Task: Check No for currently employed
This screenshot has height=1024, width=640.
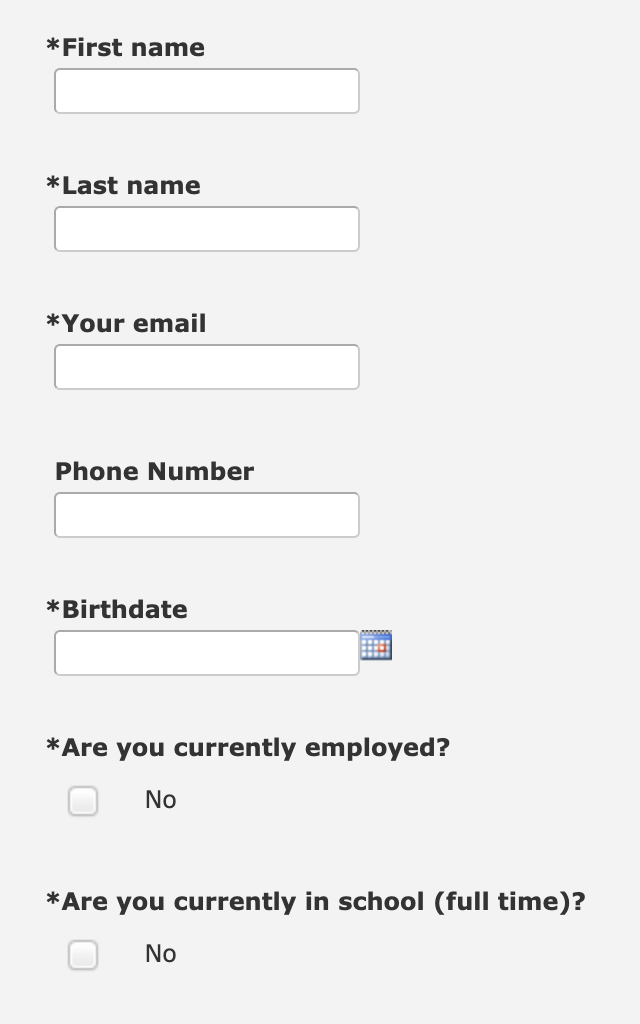Action: [83, 801]
